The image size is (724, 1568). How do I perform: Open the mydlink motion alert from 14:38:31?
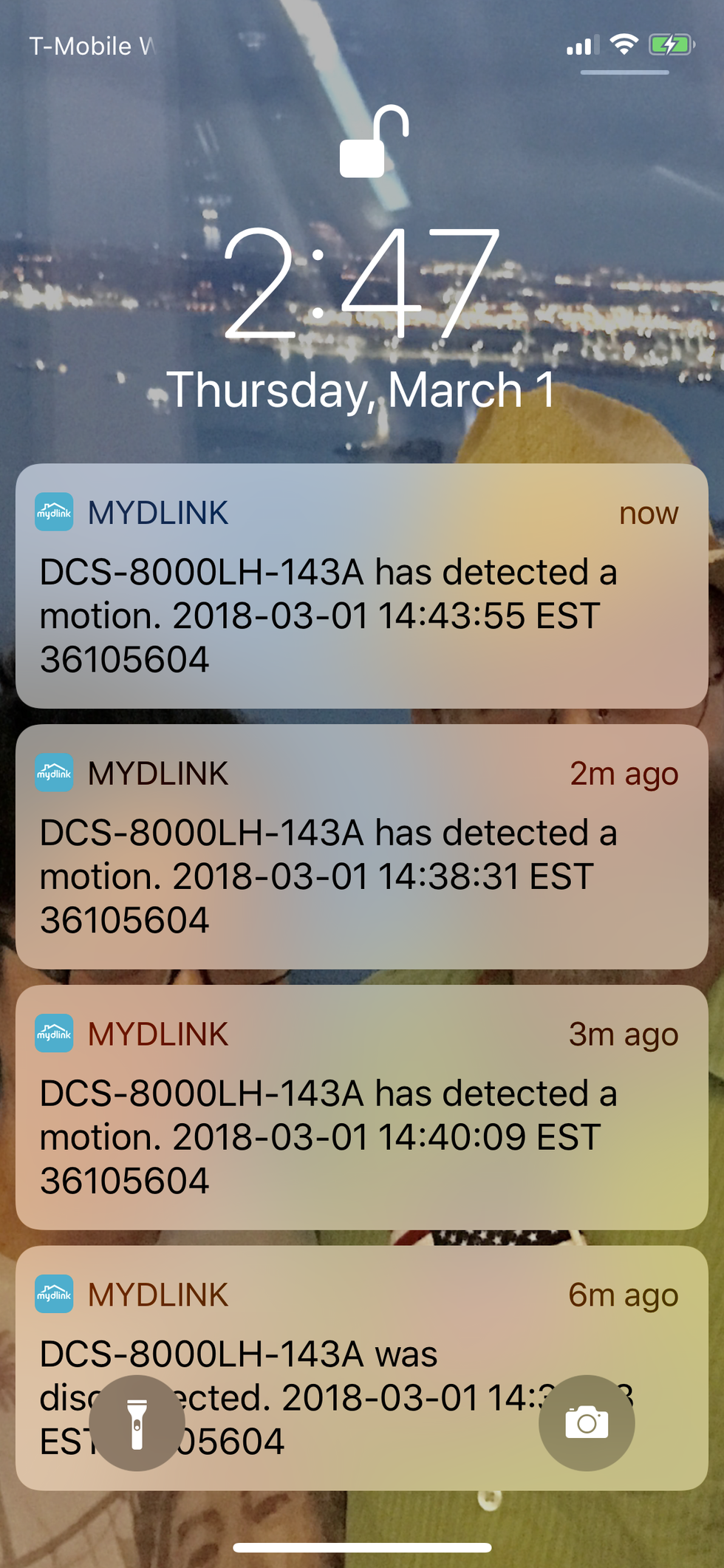pos(361,846)
